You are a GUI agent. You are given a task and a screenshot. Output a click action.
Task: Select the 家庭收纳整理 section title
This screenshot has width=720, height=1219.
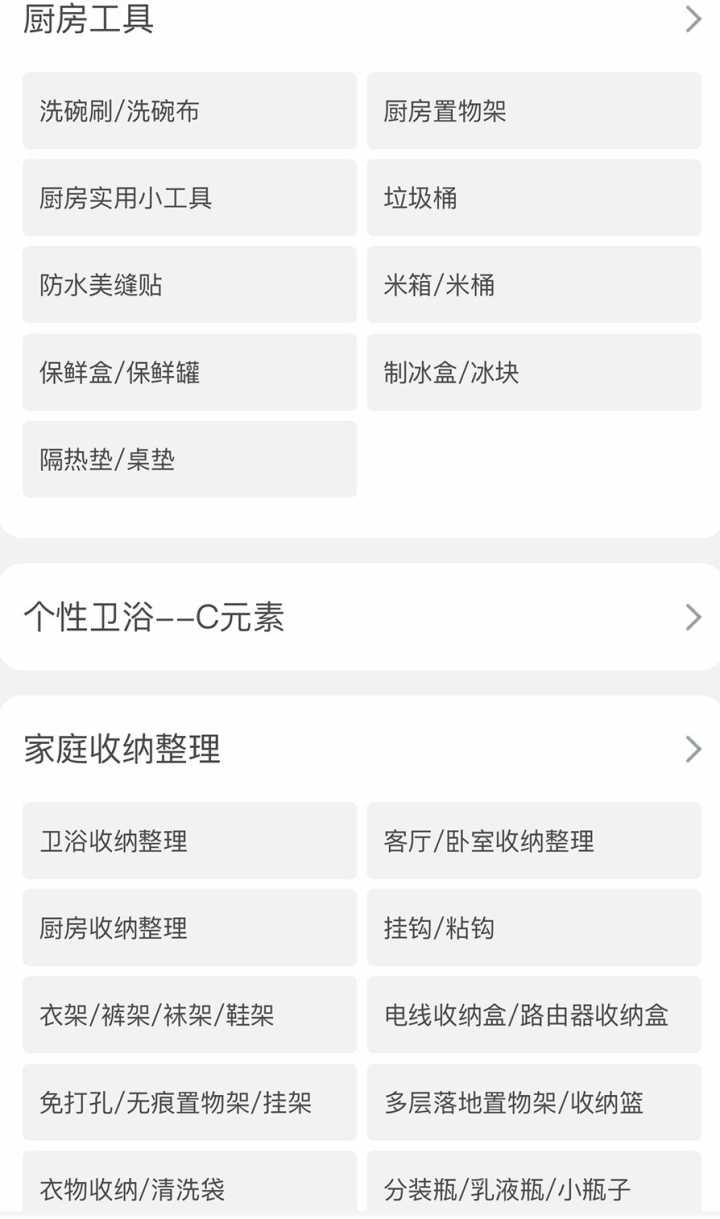pos(122,748)
